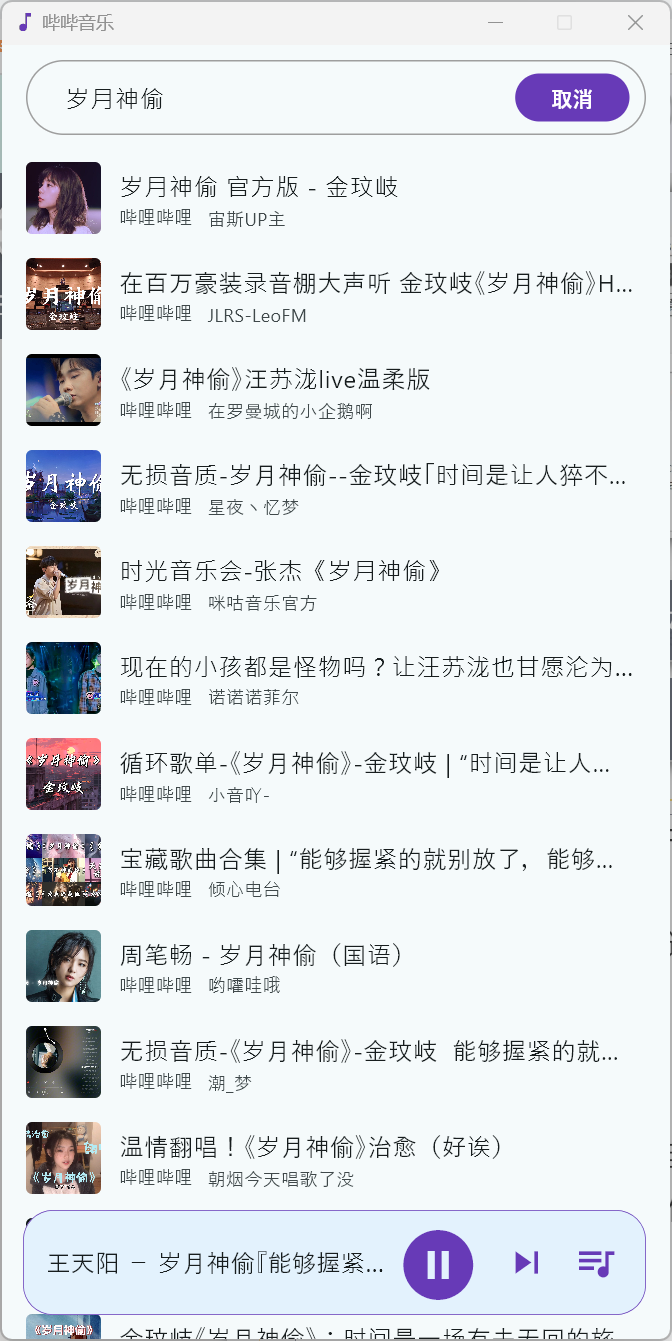The image size is (672, 1341).
Task: Play 周笔畅 - 岁月神偷（国语）
Action: click(x=330, y=966)
